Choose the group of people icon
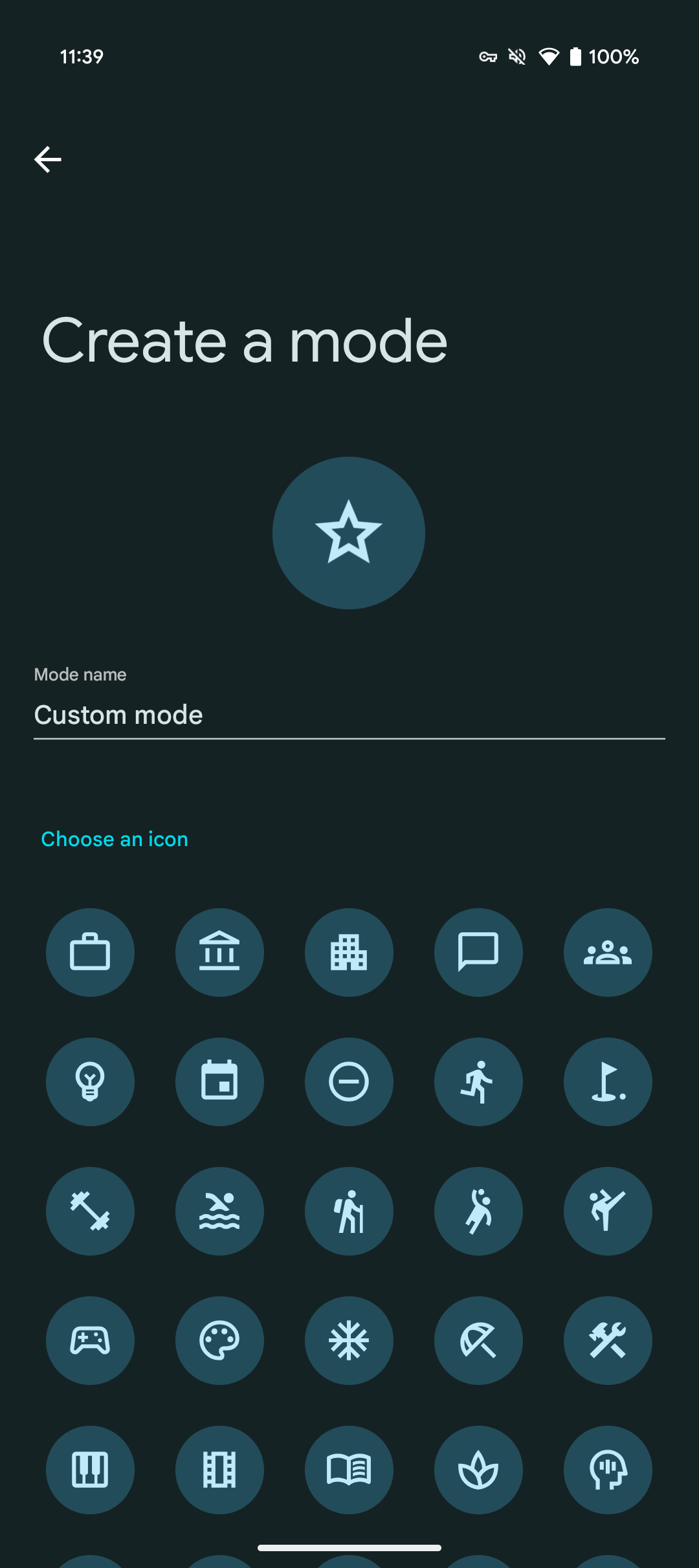Viewport: 699px width, 1568px height. point(608,952)
